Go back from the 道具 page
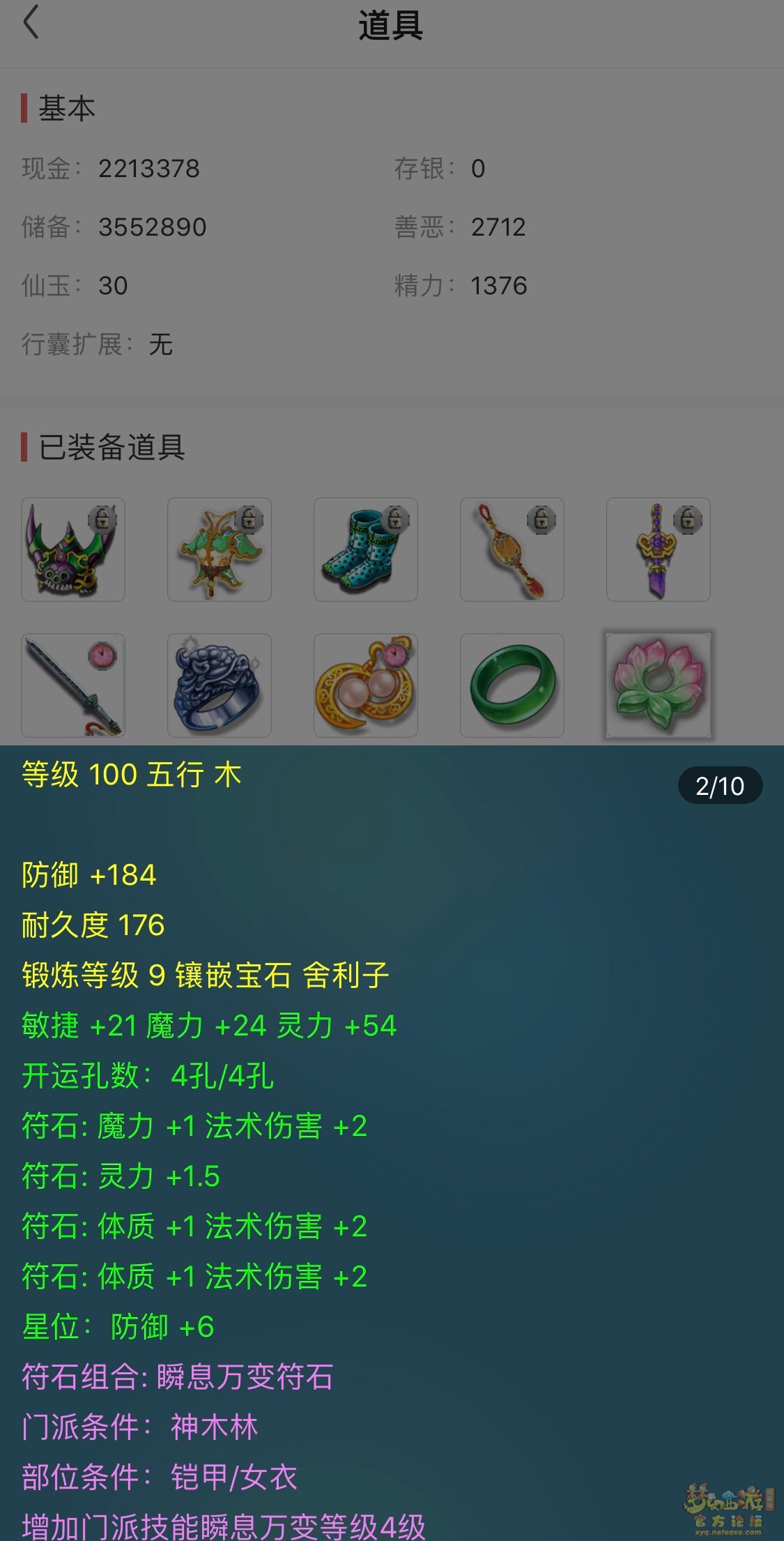Screen dimensions: 784x1541 31,24
